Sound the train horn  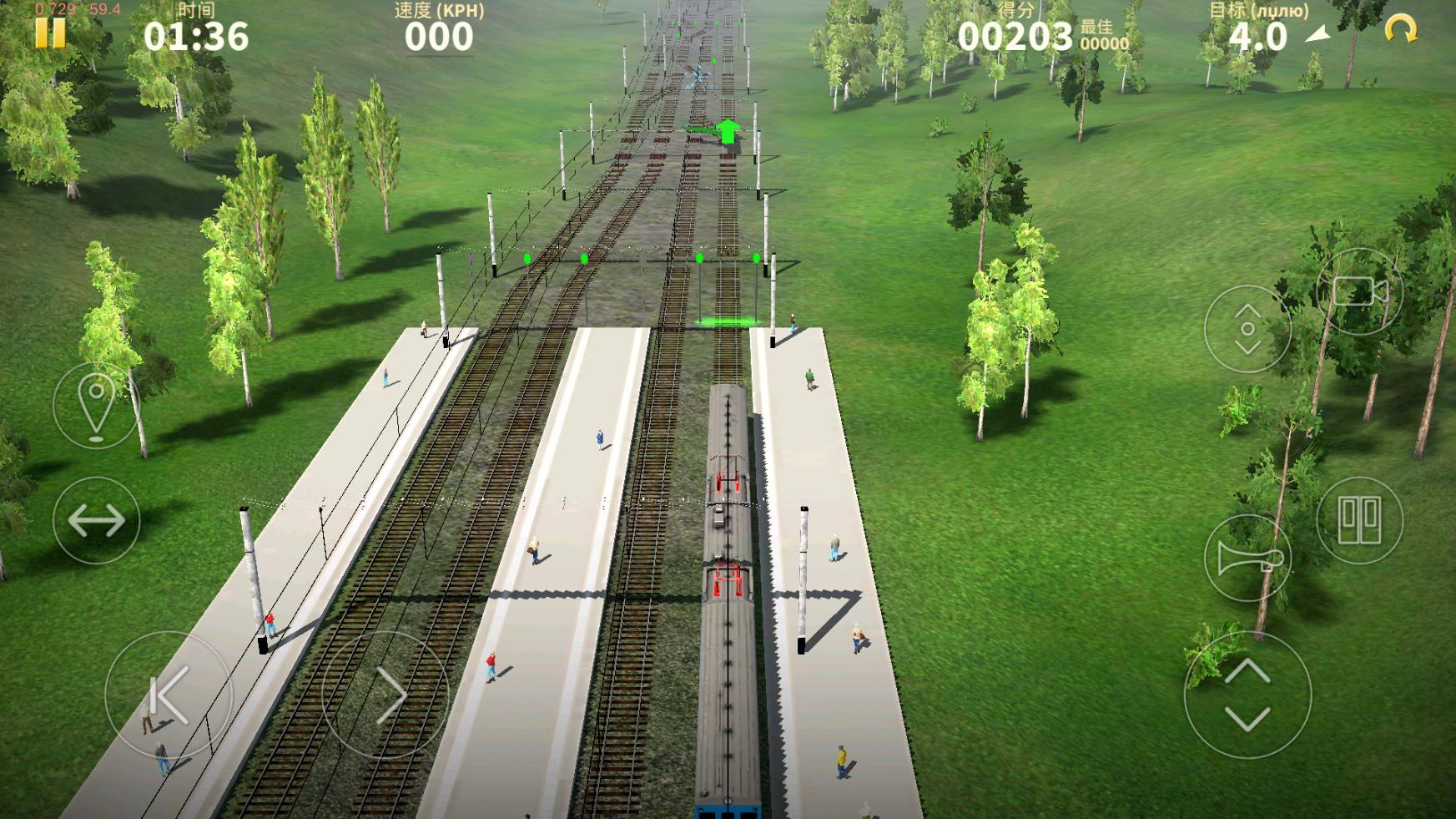click(x=1247, y=558)
